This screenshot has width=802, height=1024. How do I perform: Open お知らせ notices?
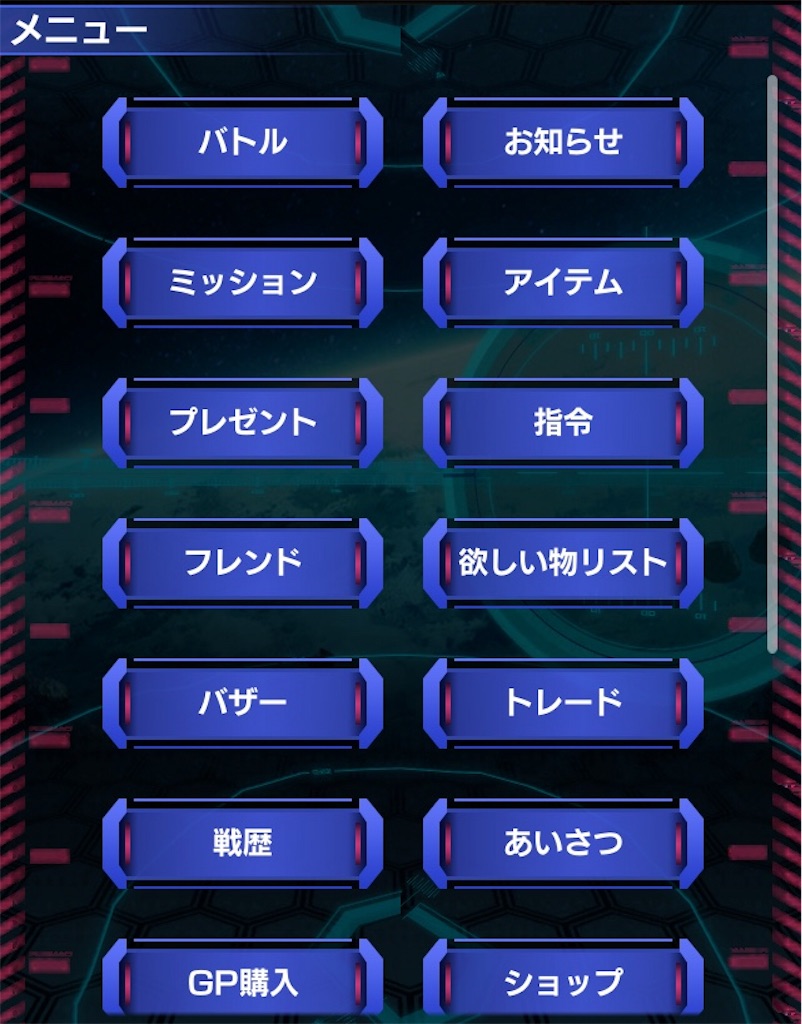pyautogui.click(x=563, y=142)
